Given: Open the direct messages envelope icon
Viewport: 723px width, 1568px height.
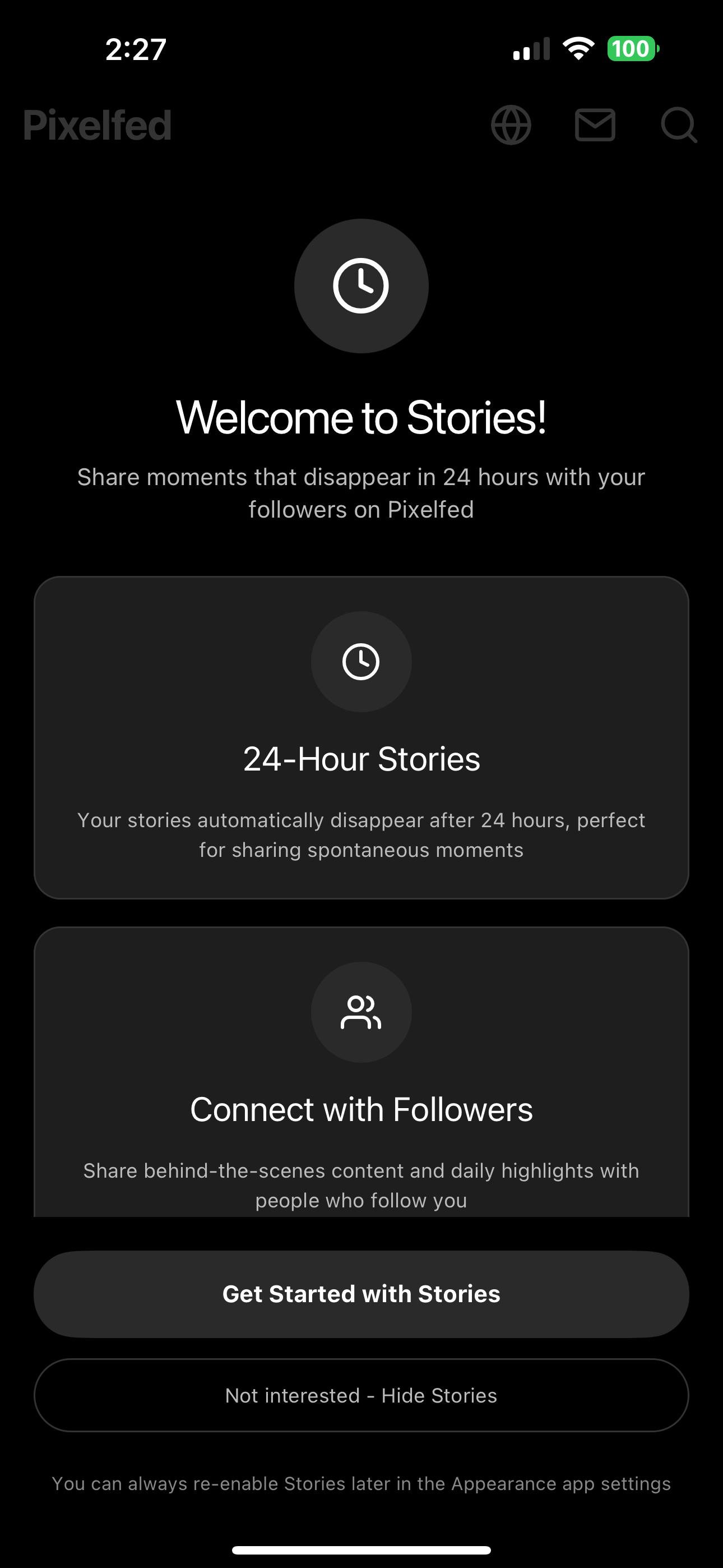Looking at the screenshot, I should tap(595, 125).
